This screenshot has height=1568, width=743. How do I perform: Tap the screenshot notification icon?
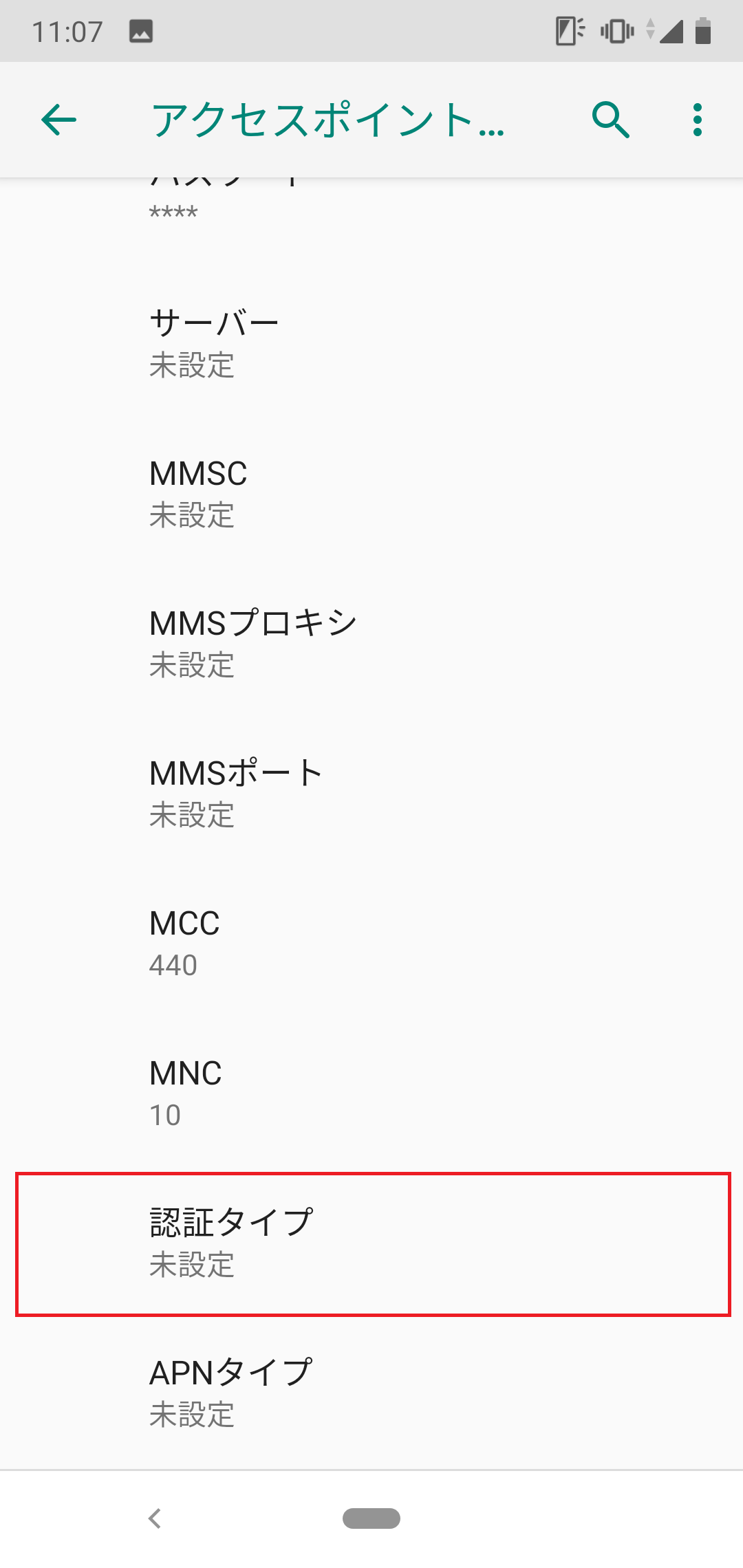(x=140, y=32)
